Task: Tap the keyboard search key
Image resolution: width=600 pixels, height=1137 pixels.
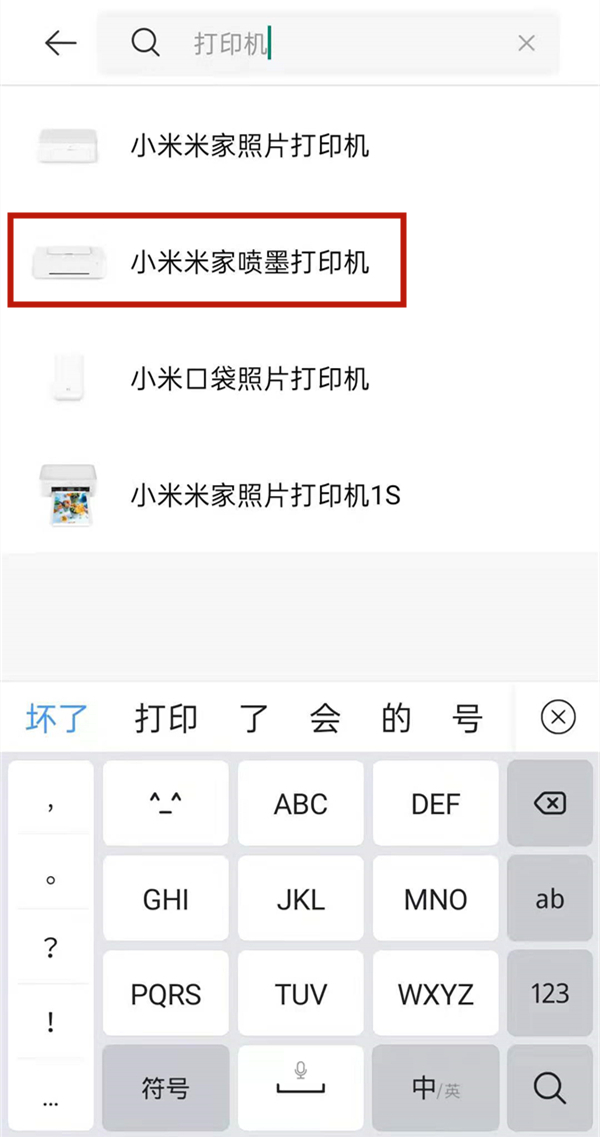Action: point(550,1087)
